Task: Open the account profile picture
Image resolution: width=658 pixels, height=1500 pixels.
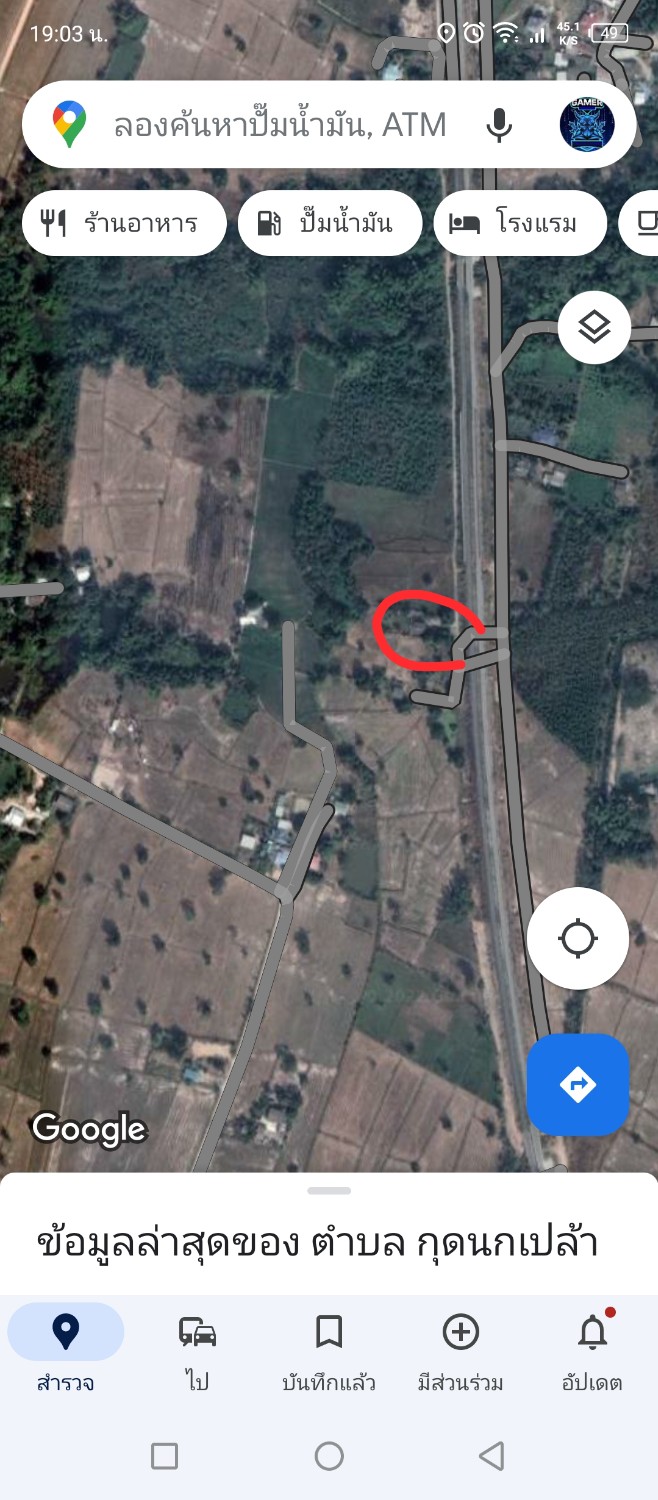Action: [x=587, y=125]
